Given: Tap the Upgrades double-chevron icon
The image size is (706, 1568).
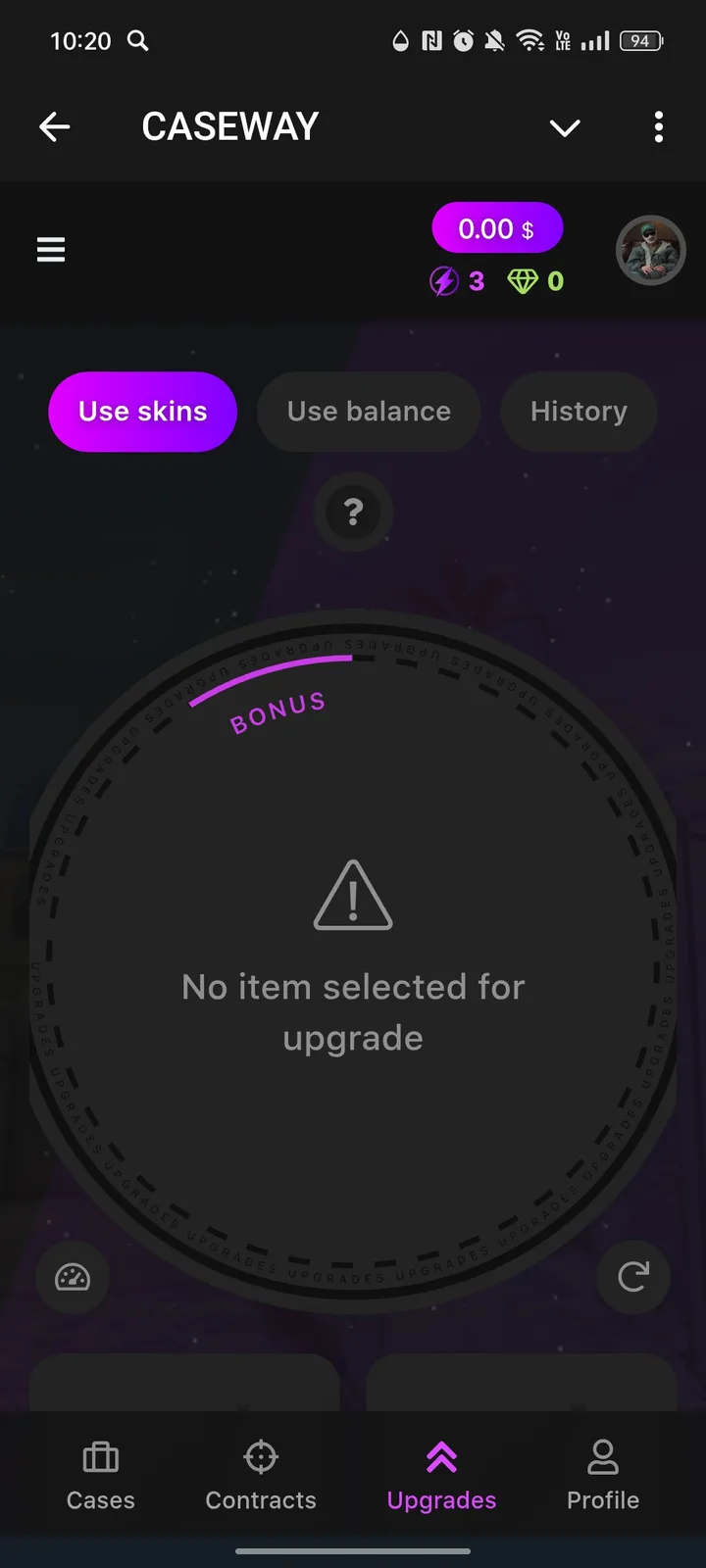Looking at the screenshot, I should 441,1456.
